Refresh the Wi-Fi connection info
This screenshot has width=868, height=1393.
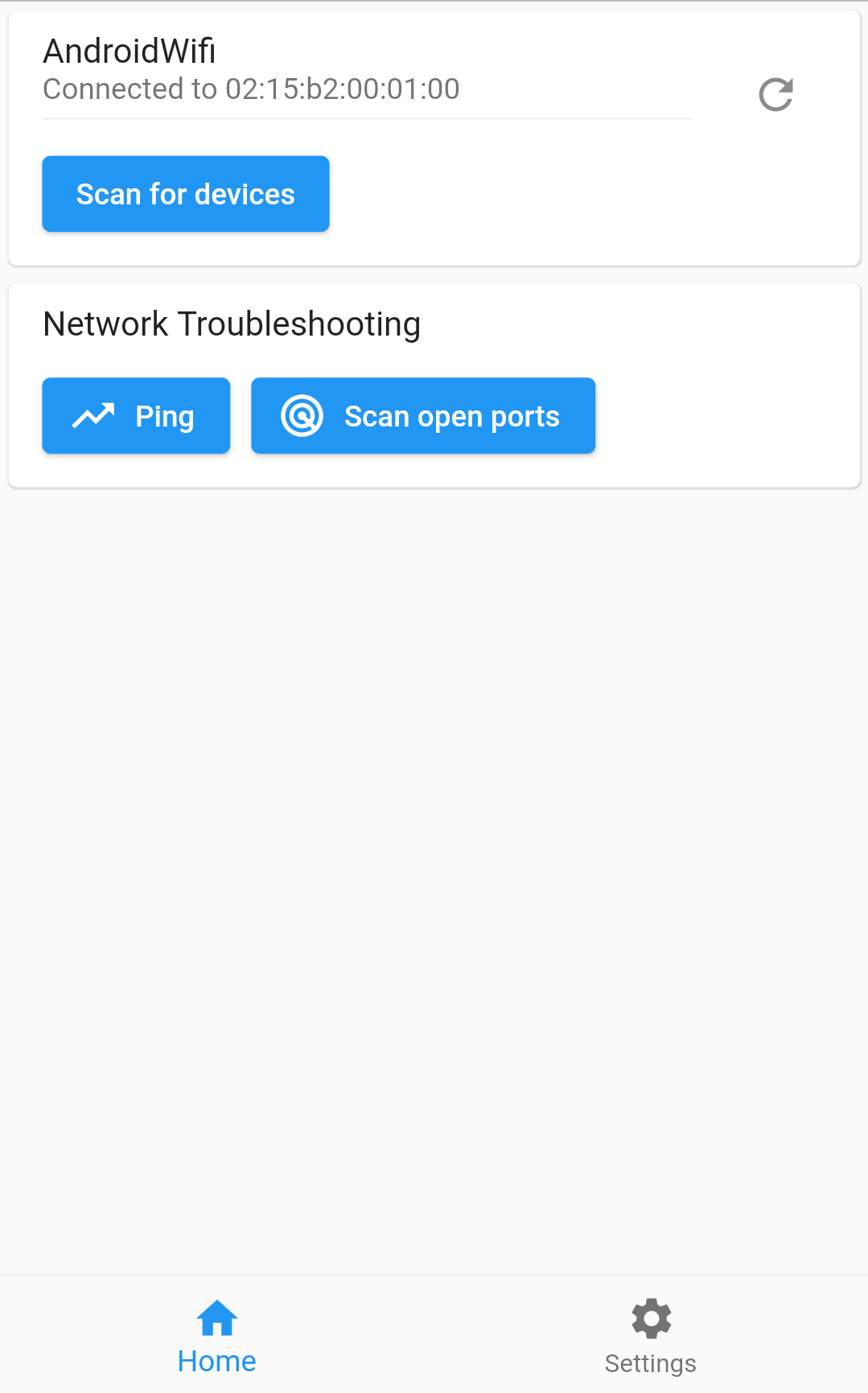(x=776, y=95)
